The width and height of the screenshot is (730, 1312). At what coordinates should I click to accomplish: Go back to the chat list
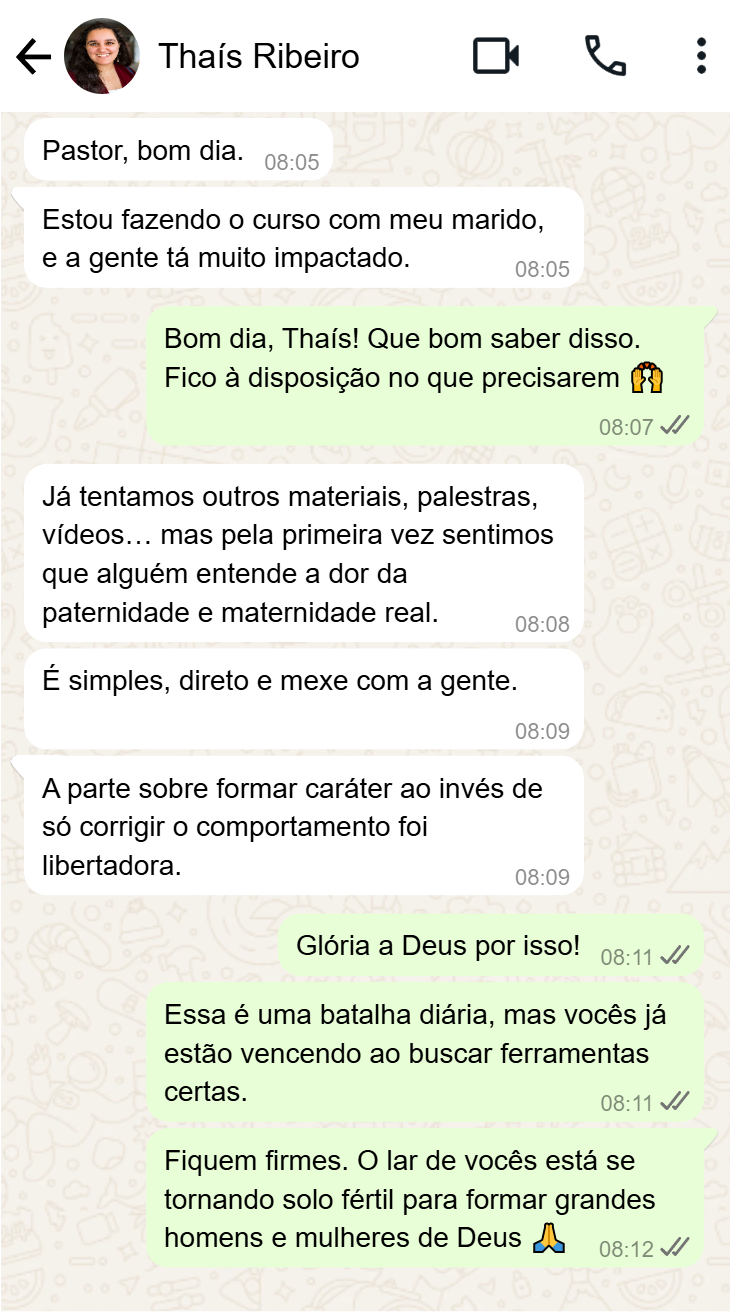point(34,57)
